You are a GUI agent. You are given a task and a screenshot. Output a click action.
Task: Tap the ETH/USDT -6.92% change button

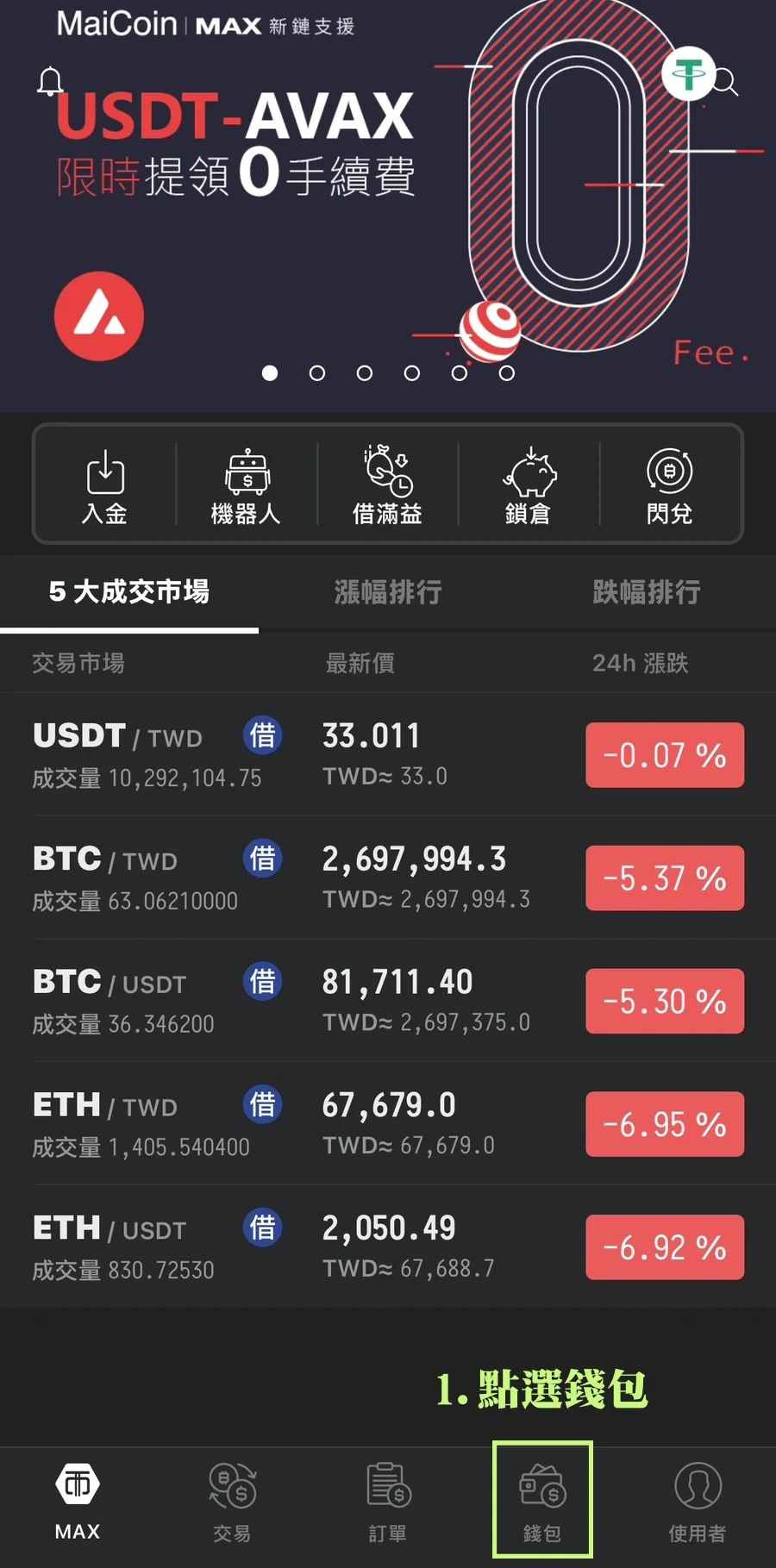point(664,1246)
